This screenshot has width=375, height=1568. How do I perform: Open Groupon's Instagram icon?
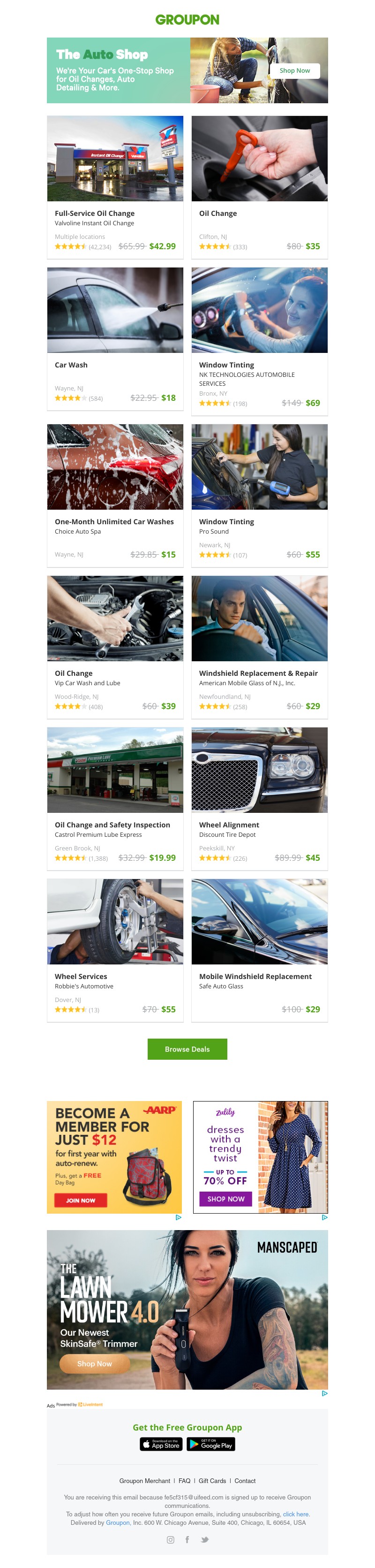point(170,1539)
